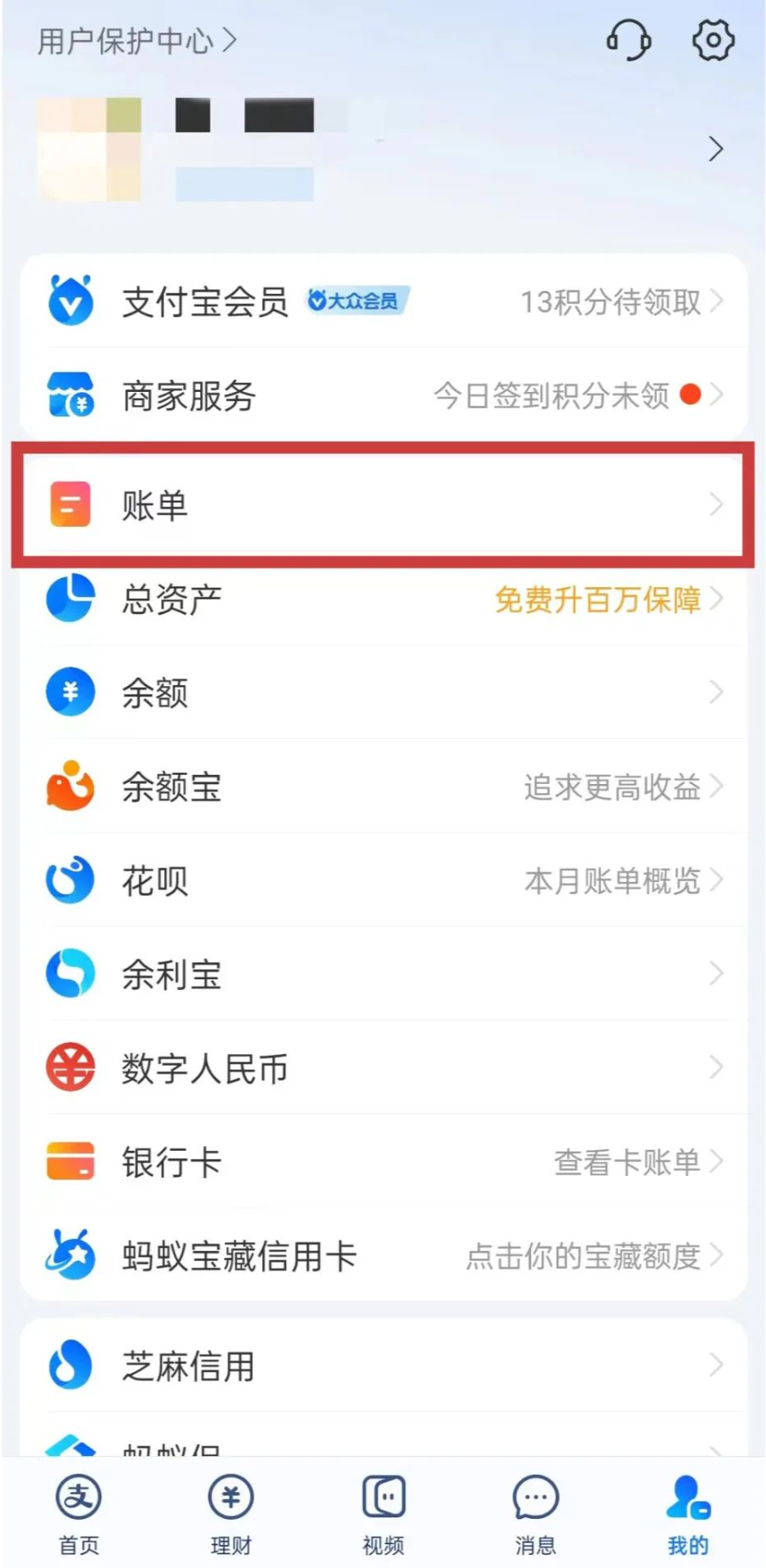Open the profile header row

(383, 149)
